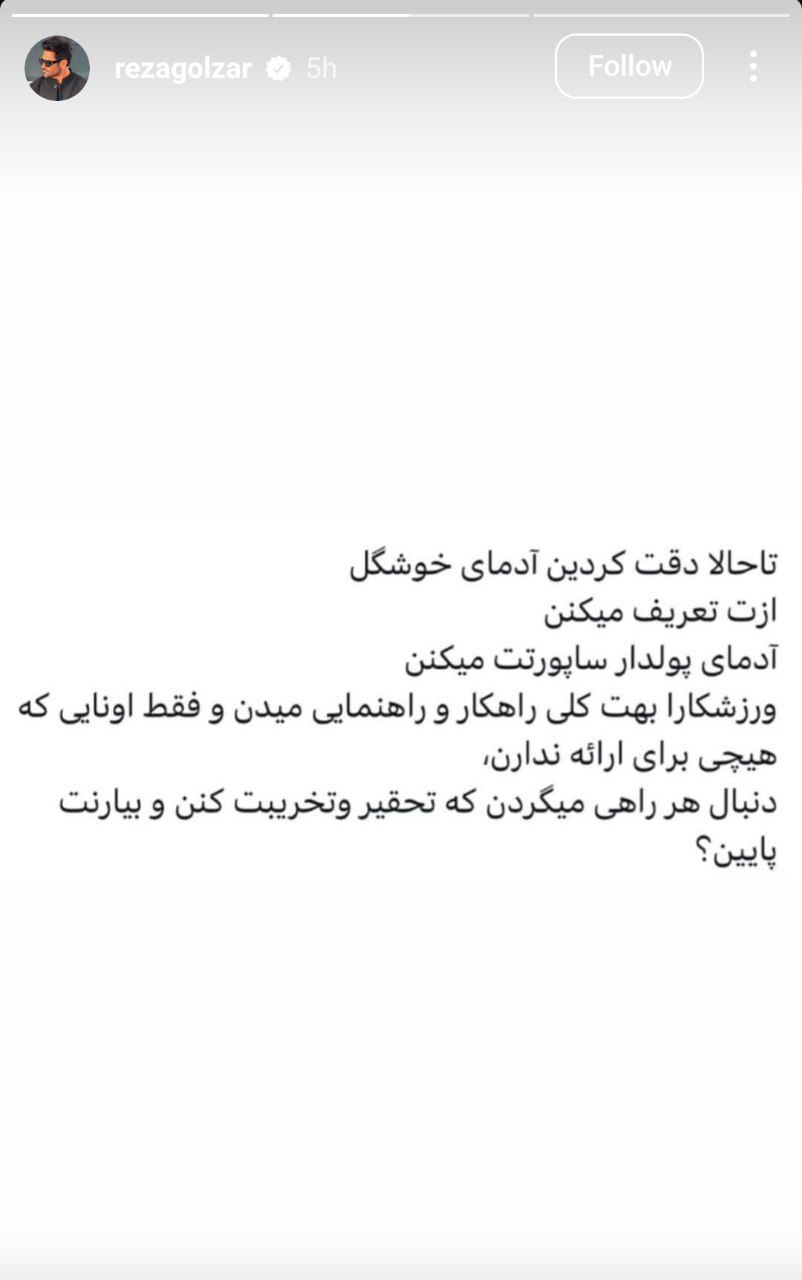
Task: Open rezagolzar's profile picture
Action: [57, 68]
